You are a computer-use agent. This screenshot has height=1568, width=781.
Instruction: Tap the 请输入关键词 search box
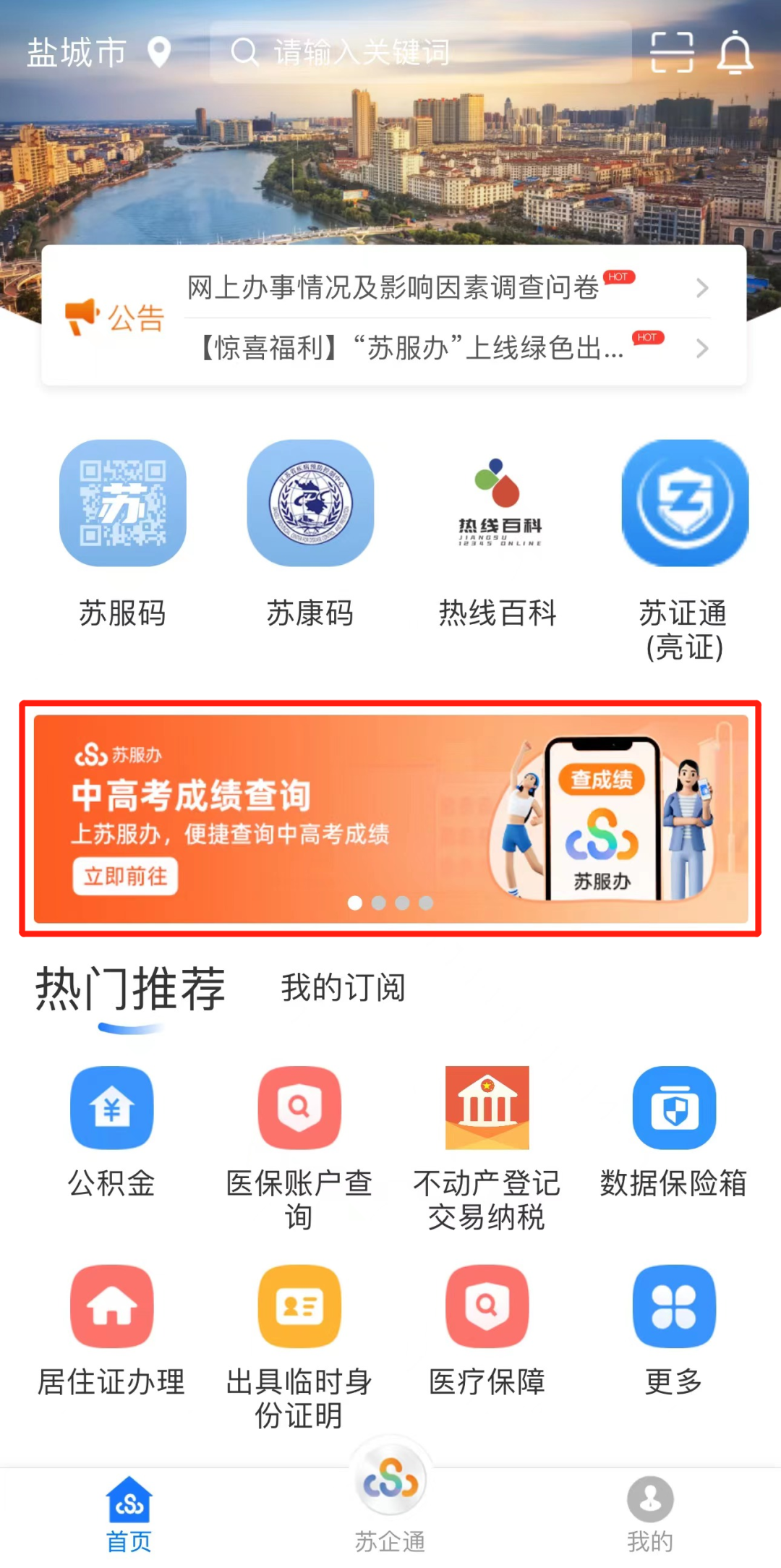(x=419, y=53)
